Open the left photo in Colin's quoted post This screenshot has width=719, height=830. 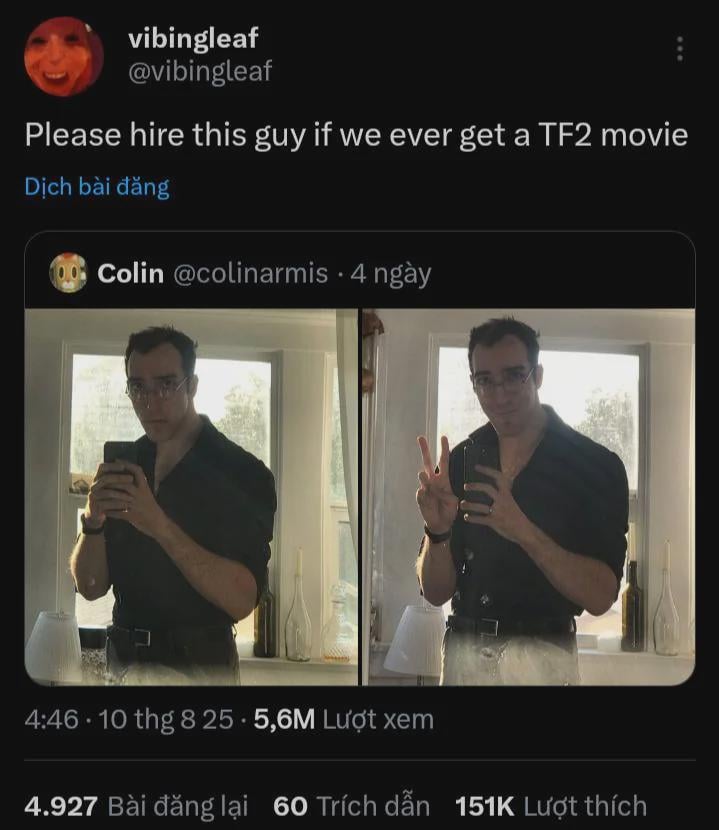[191, 497]
